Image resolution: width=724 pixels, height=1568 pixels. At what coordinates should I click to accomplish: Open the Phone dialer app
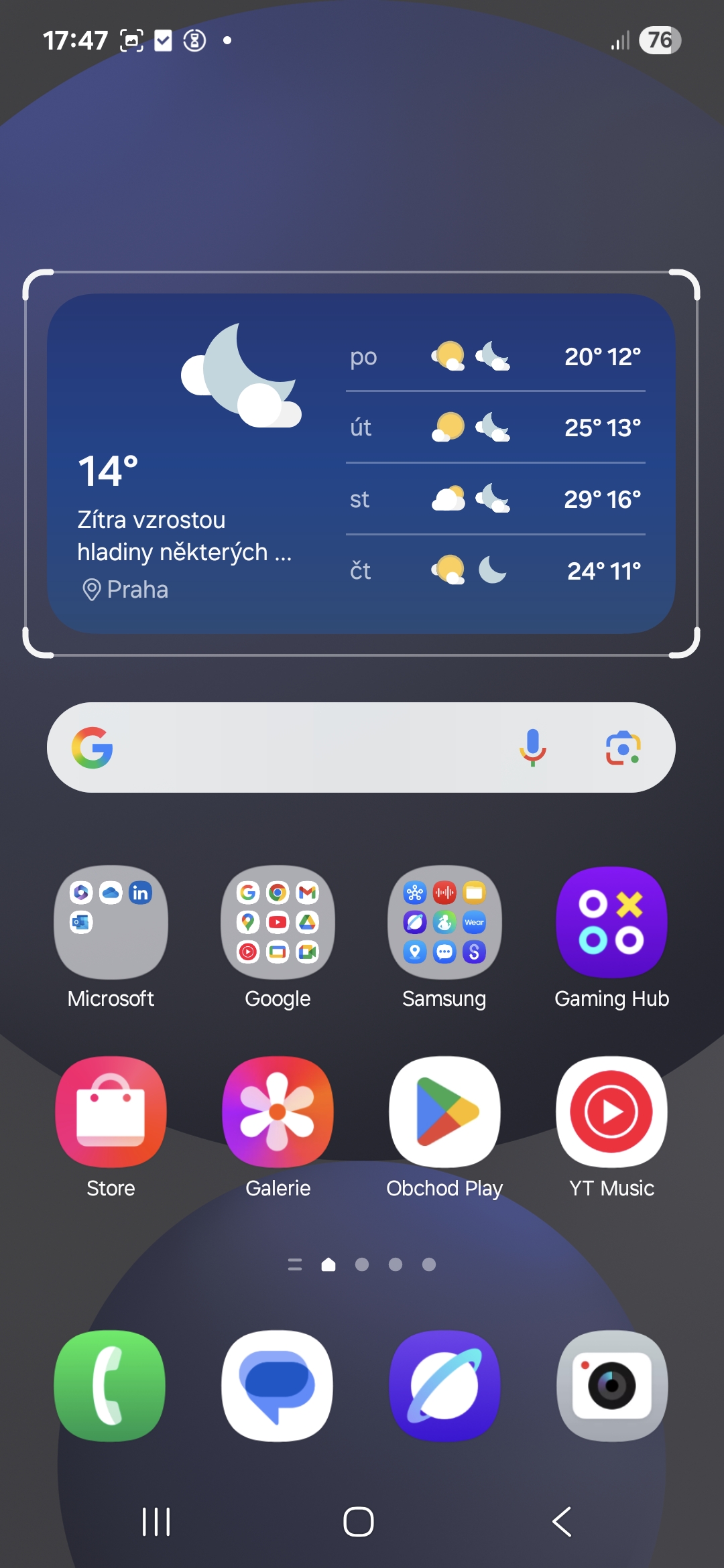111,1386
